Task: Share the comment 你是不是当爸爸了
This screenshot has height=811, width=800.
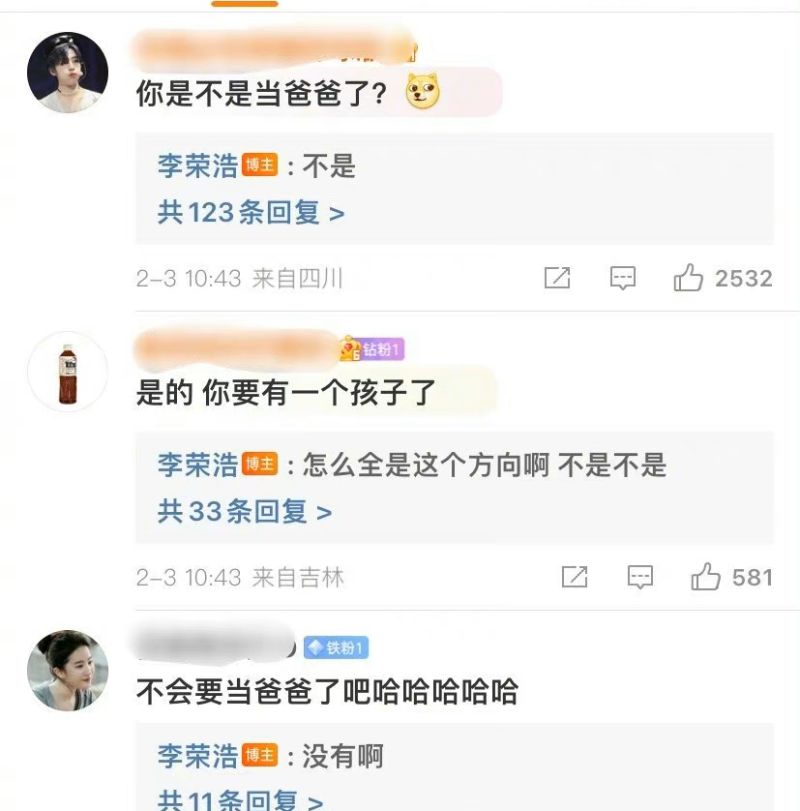Action: tap(557, 278)
